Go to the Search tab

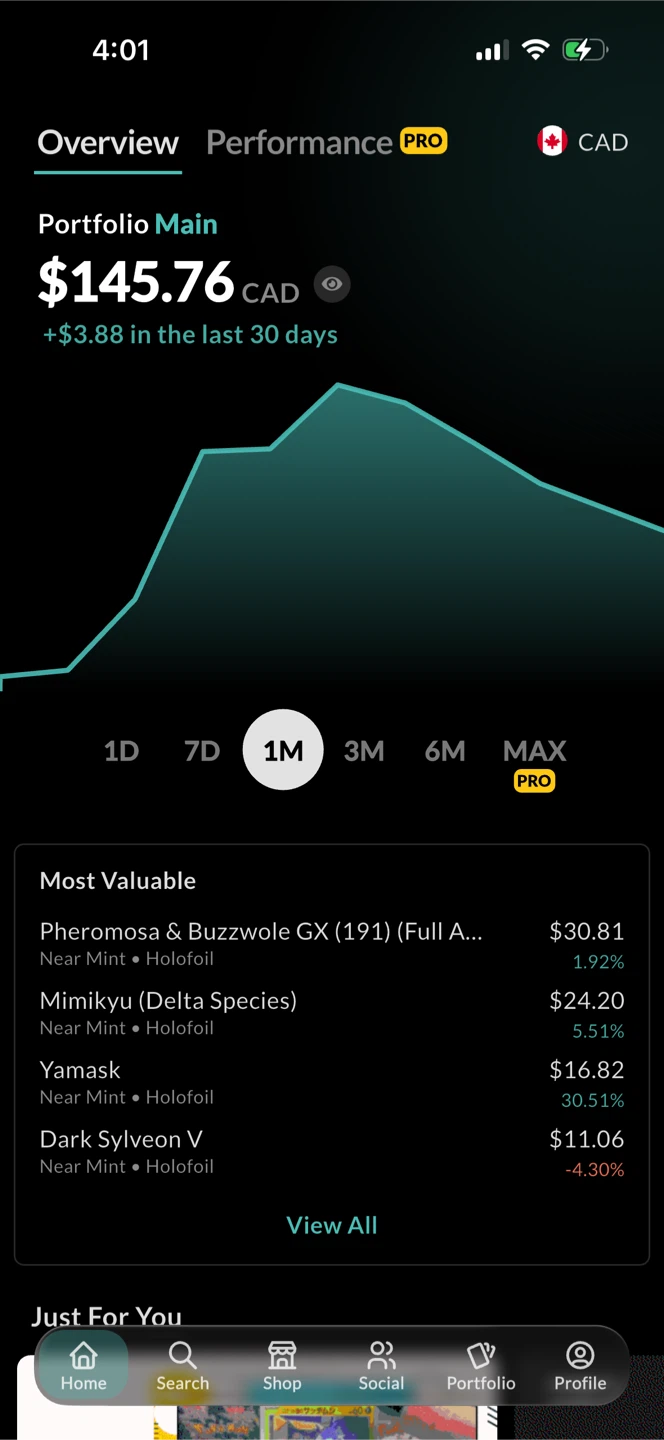[182, 1367]
